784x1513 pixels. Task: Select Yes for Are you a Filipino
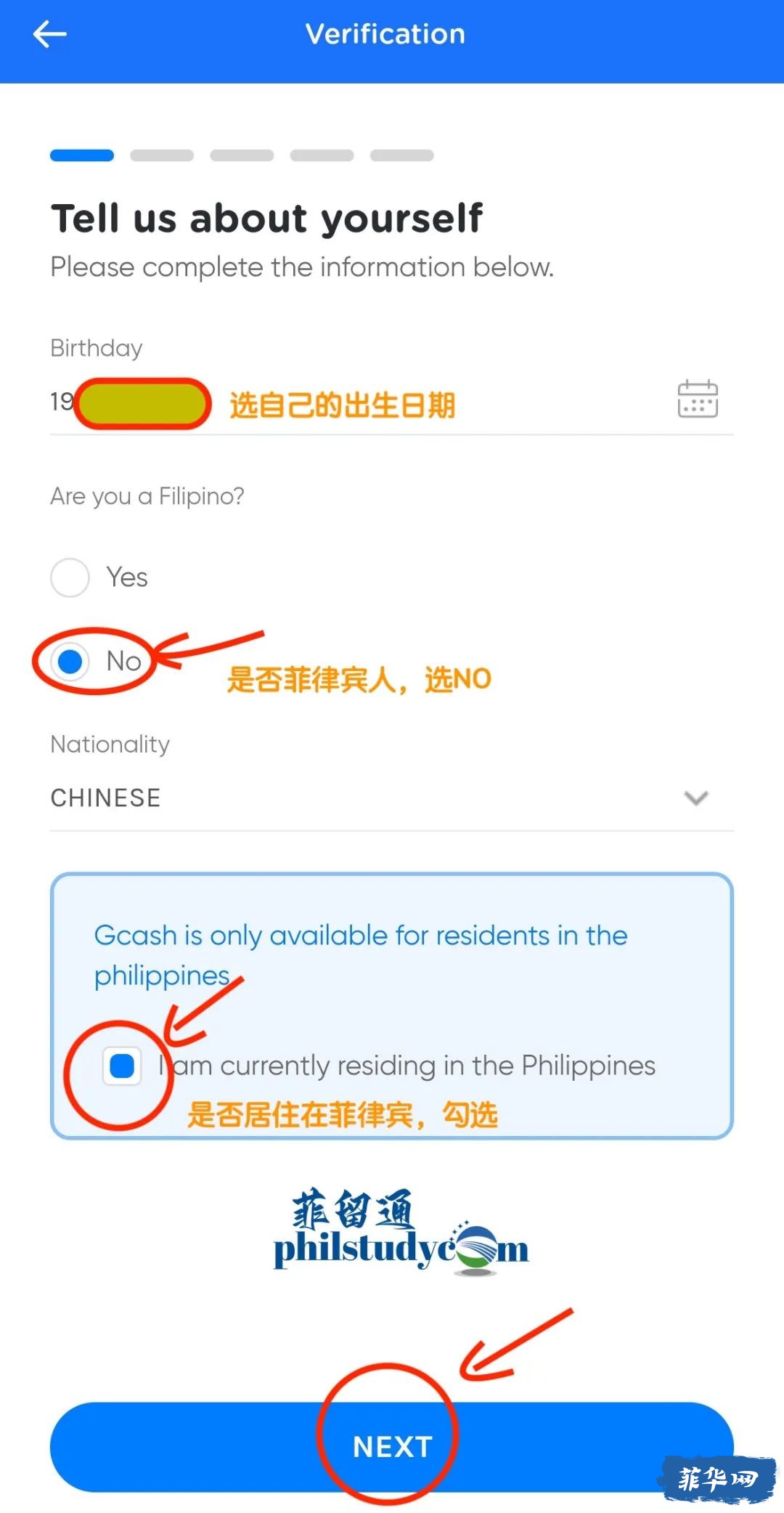pos(70,577)
